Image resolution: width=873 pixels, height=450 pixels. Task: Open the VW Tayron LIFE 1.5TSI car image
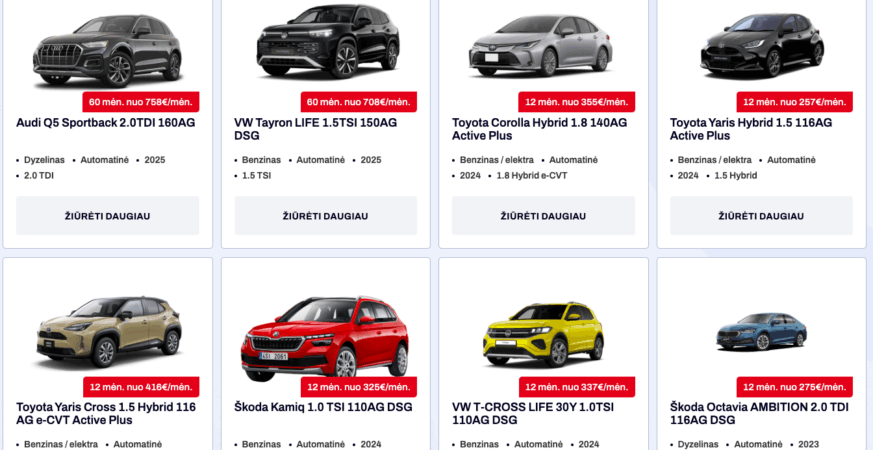coord(325,45)
